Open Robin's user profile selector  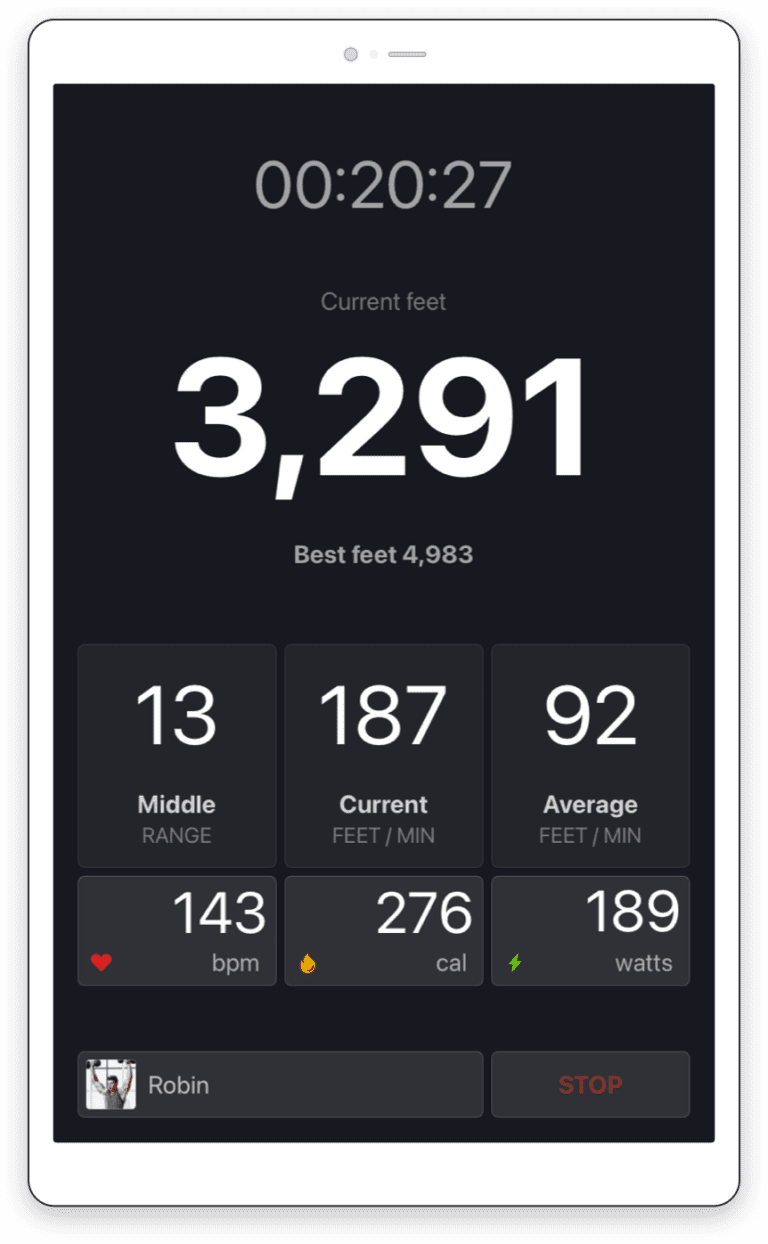click(x=280, y=1084)
